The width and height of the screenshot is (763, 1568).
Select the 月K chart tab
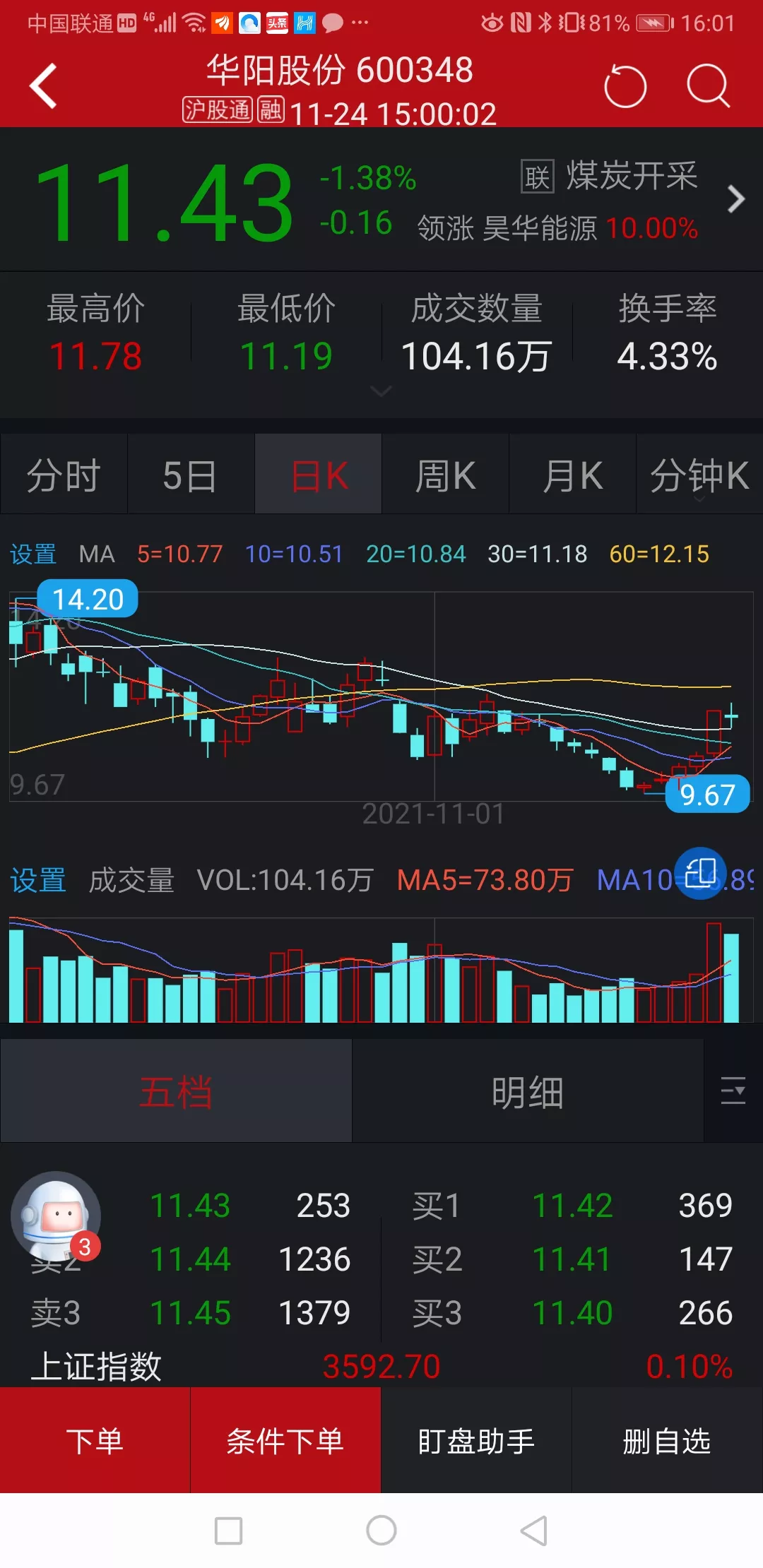[x=572, y=475]
